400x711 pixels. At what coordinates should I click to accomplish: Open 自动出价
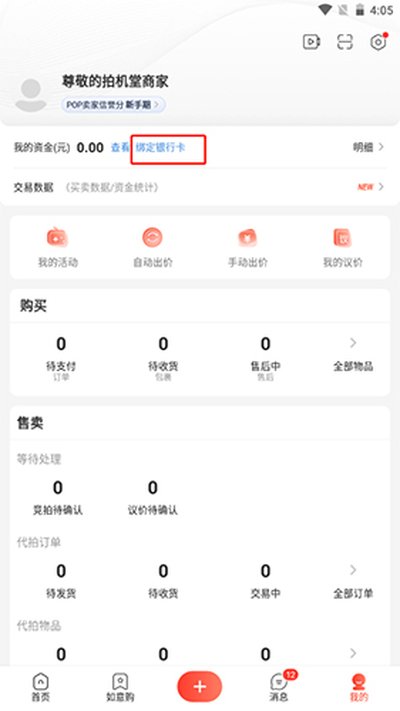pyautogui.click(x=153, y=248)
